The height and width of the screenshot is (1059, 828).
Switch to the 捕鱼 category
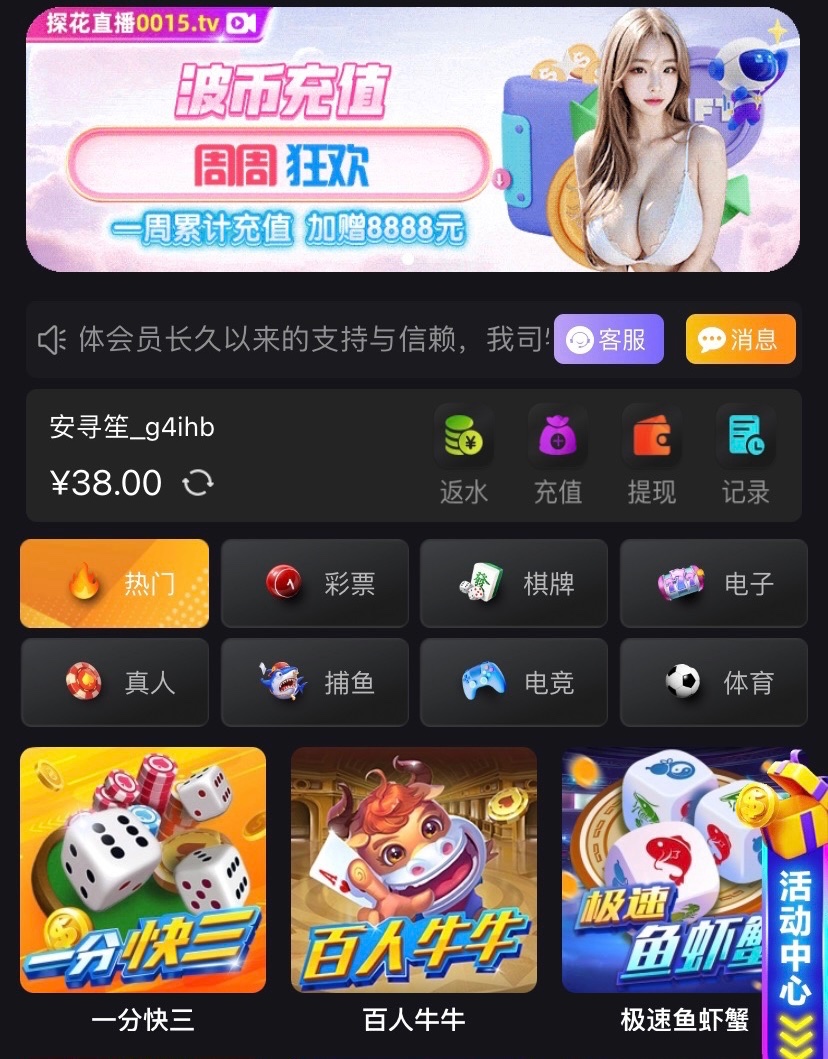coord(314,682)
